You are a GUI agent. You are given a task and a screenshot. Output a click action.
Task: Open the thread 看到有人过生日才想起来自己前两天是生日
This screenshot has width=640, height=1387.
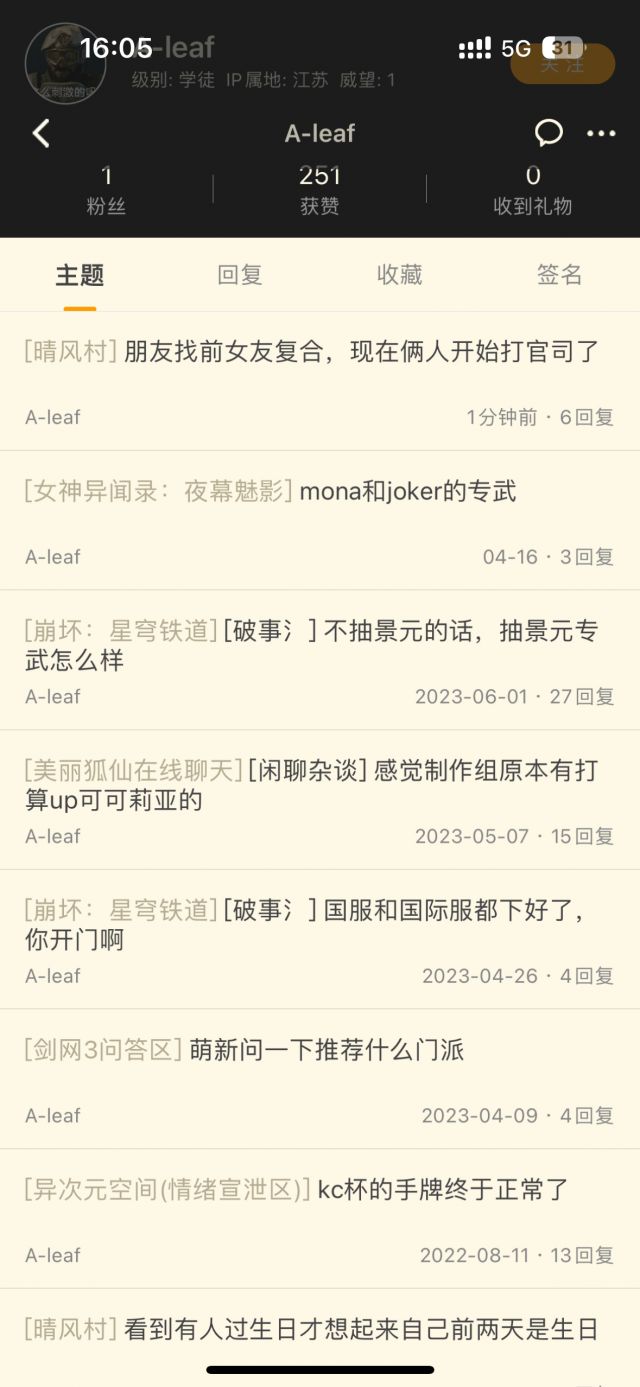point(361,1329)
